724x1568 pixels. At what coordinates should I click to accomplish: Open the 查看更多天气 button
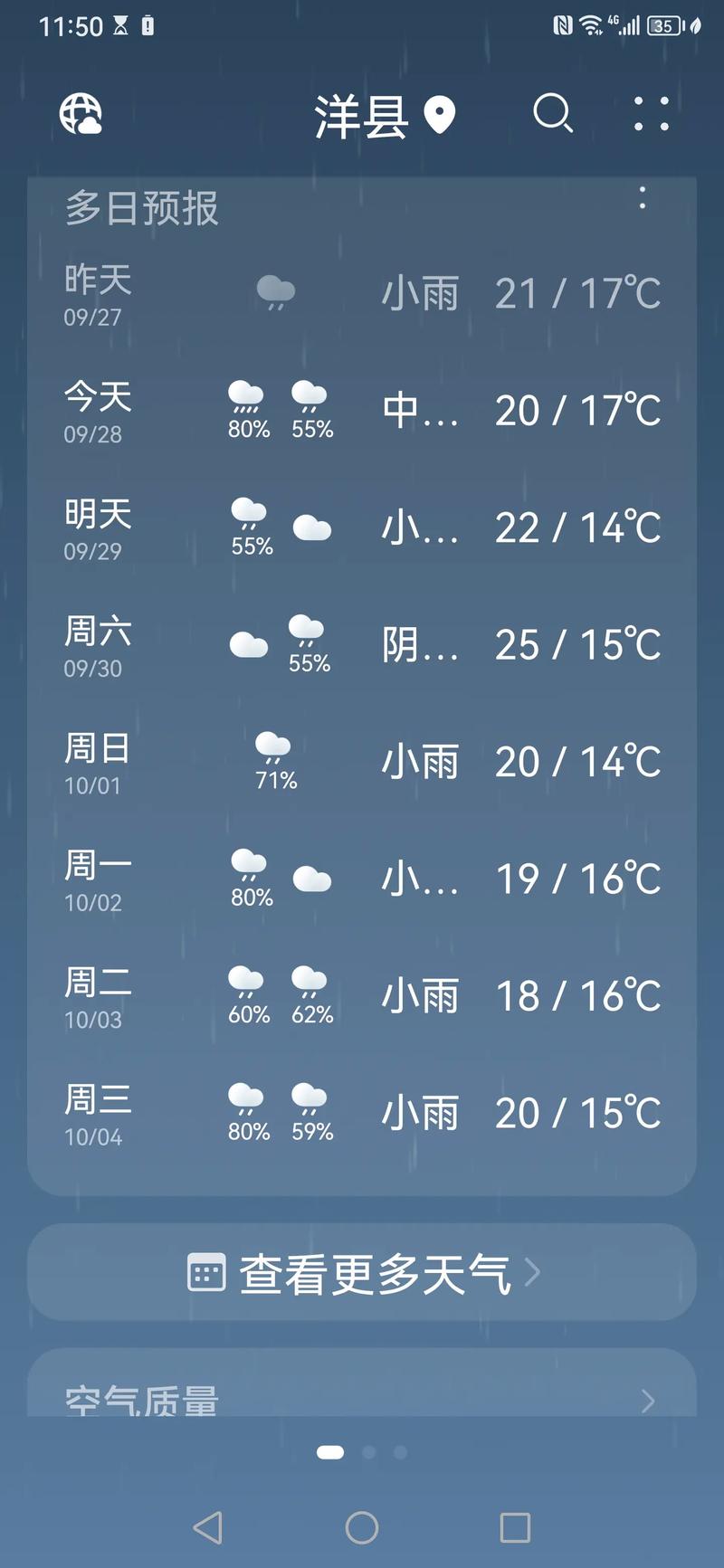point(362,1272)
